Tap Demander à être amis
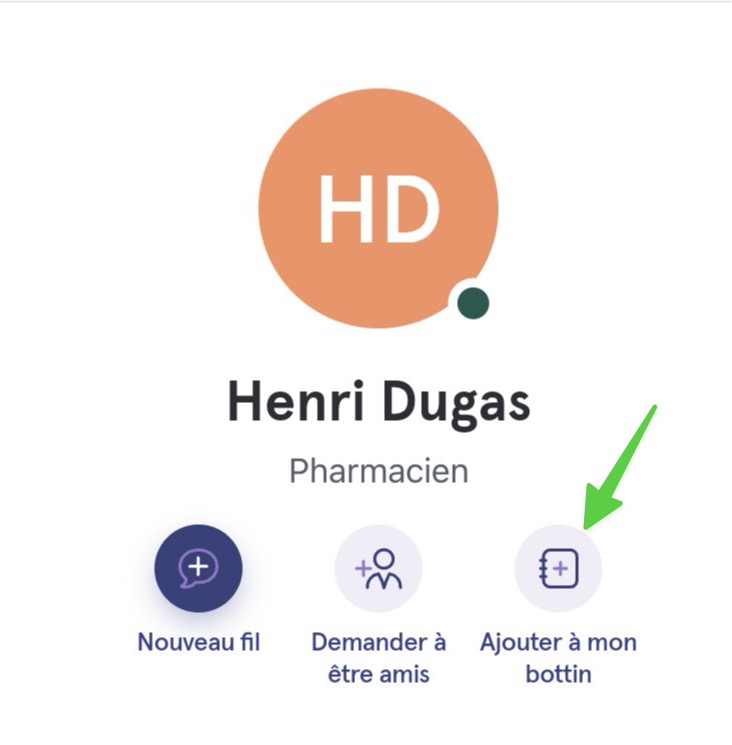The height and width of the screenshot is (745, 732). point(378,568)
